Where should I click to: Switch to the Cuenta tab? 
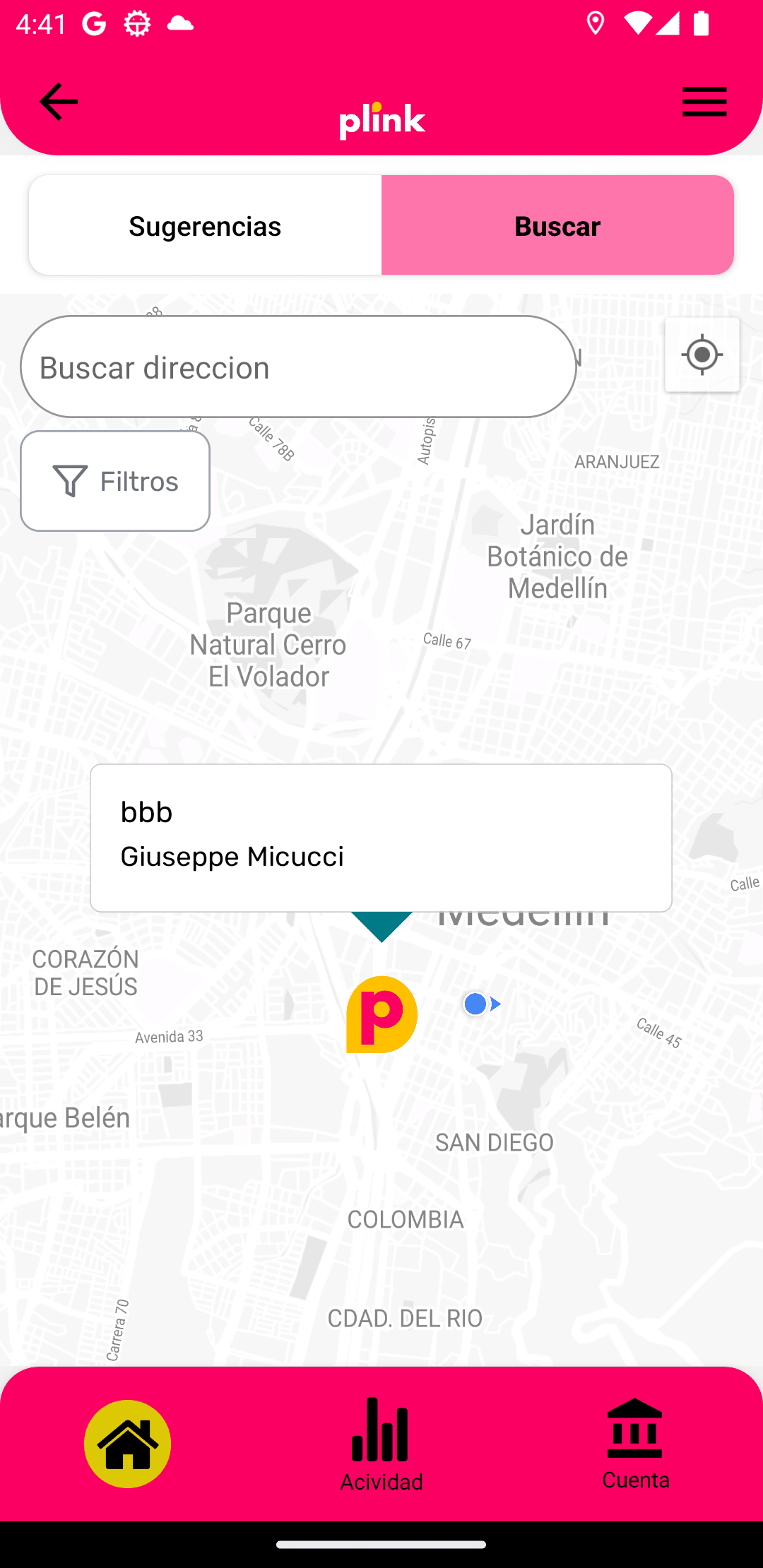click(x=635, y=1444)
